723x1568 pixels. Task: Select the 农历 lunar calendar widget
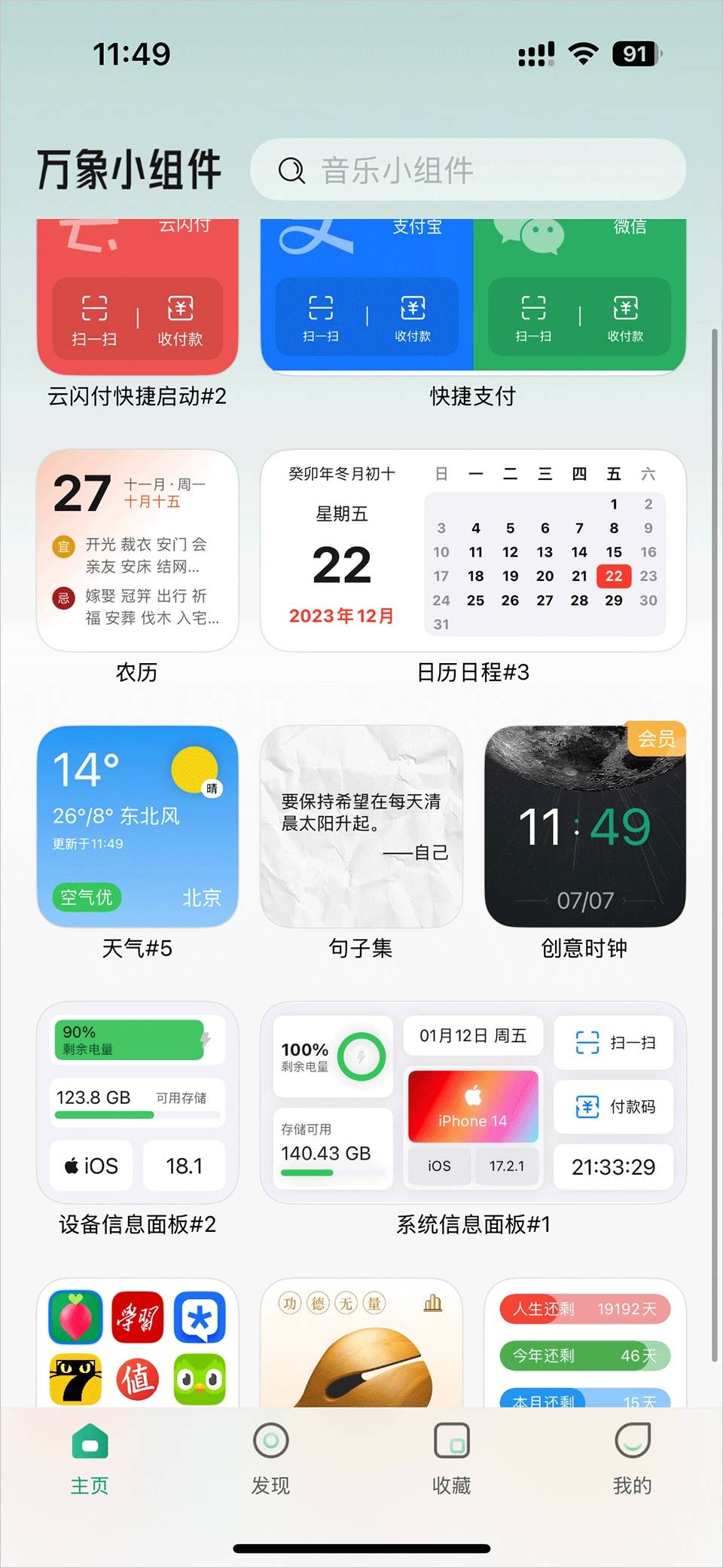coord(137,551)
